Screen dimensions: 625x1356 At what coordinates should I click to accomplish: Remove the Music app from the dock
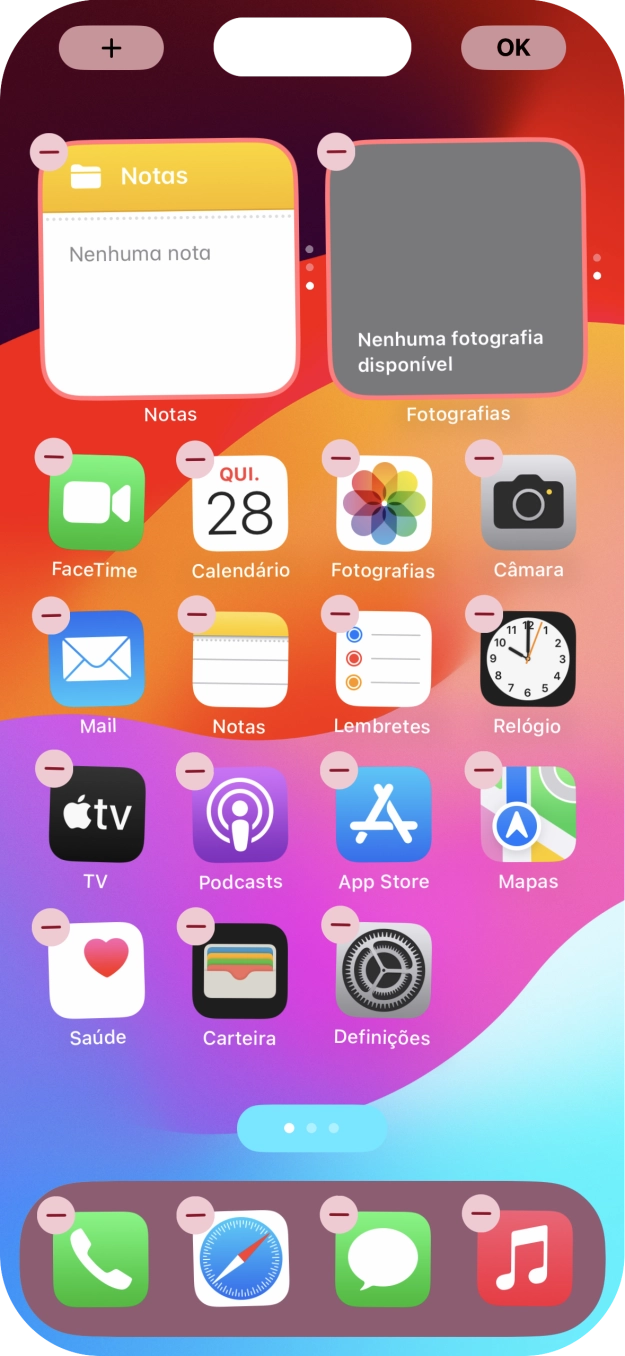481,1214
